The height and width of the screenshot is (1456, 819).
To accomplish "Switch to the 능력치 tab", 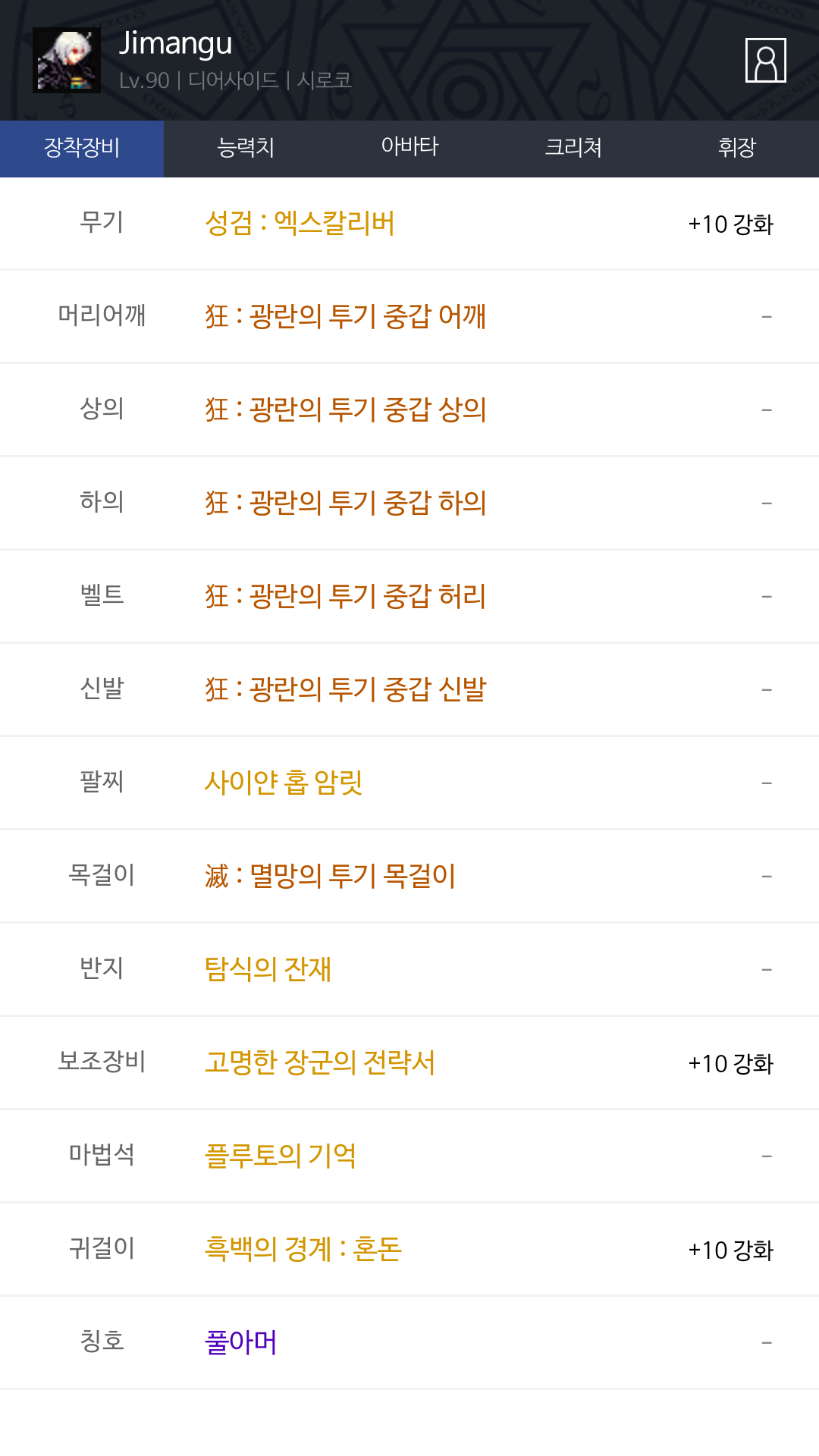I will [246, 149].
